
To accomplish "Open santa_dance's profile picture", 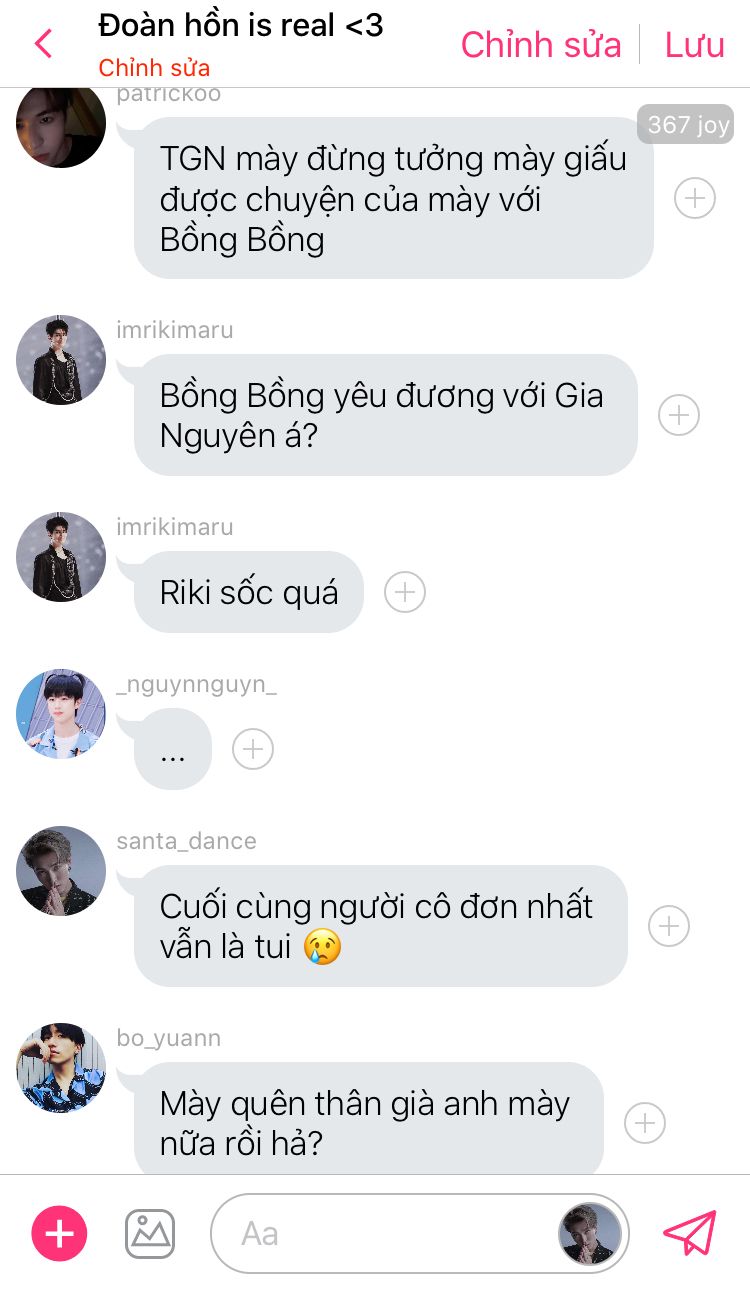I will click(61, 871).
